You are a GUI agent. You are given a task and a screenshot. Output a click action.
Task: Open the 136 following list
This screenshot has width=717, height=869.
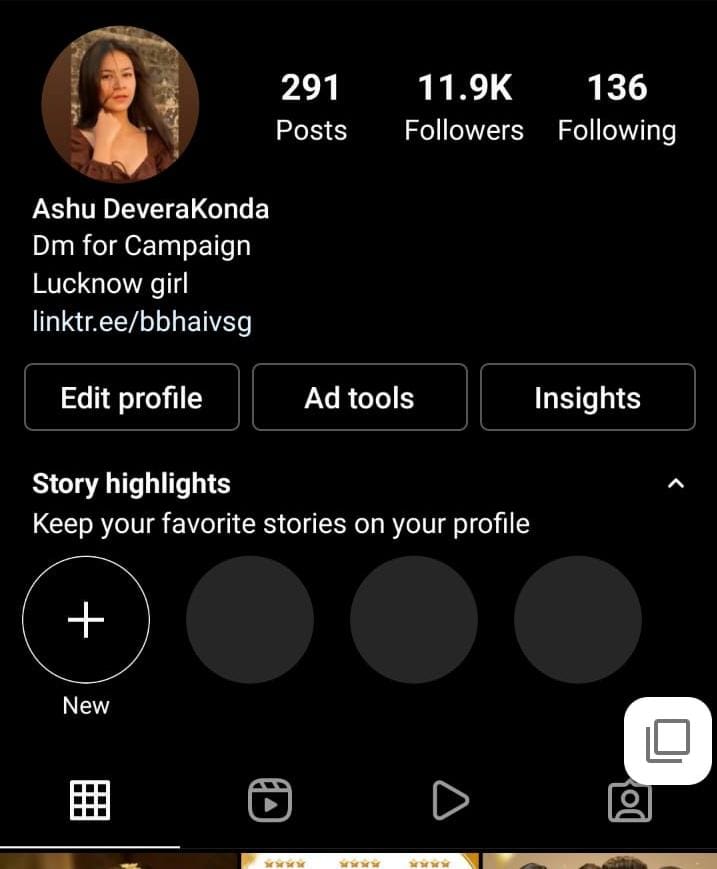pos(616,108)
